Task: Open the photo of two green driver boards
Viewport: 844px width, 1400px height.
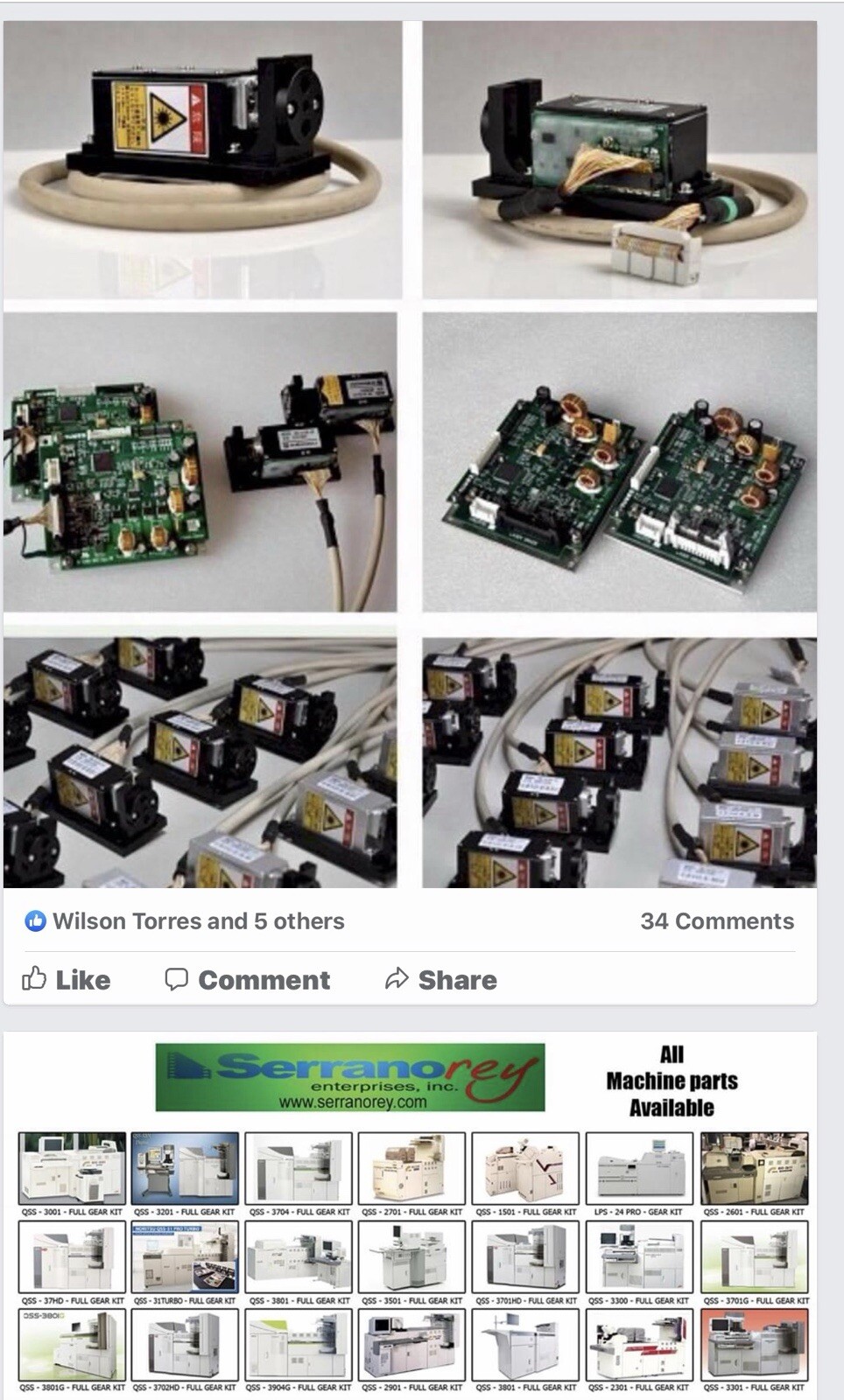Action: (x=619, y=462)
